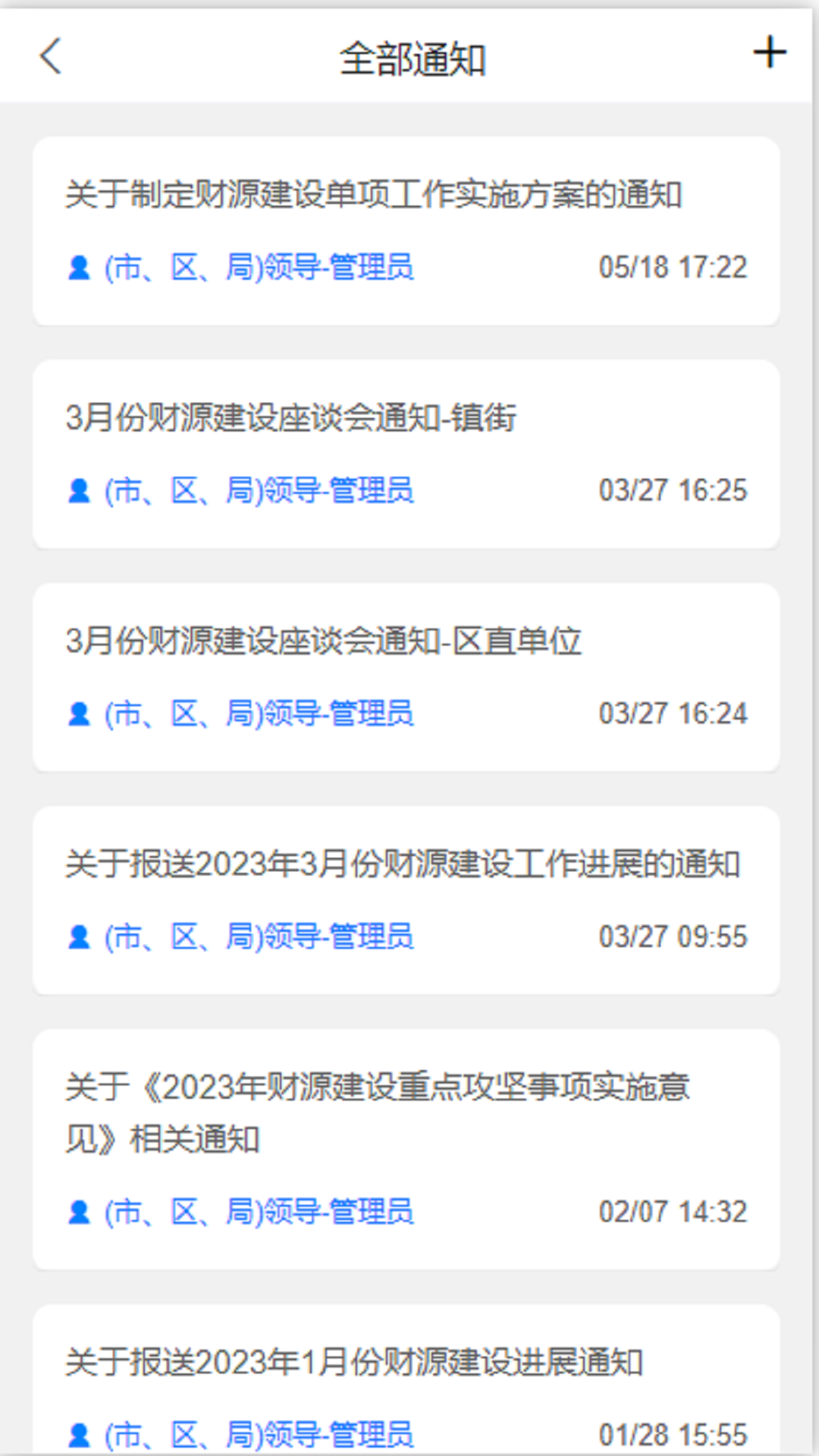Open 关于制定财源建设单项工作实施方案的通知
Viewport: 819px width, 1456px height.
(374, 195)
